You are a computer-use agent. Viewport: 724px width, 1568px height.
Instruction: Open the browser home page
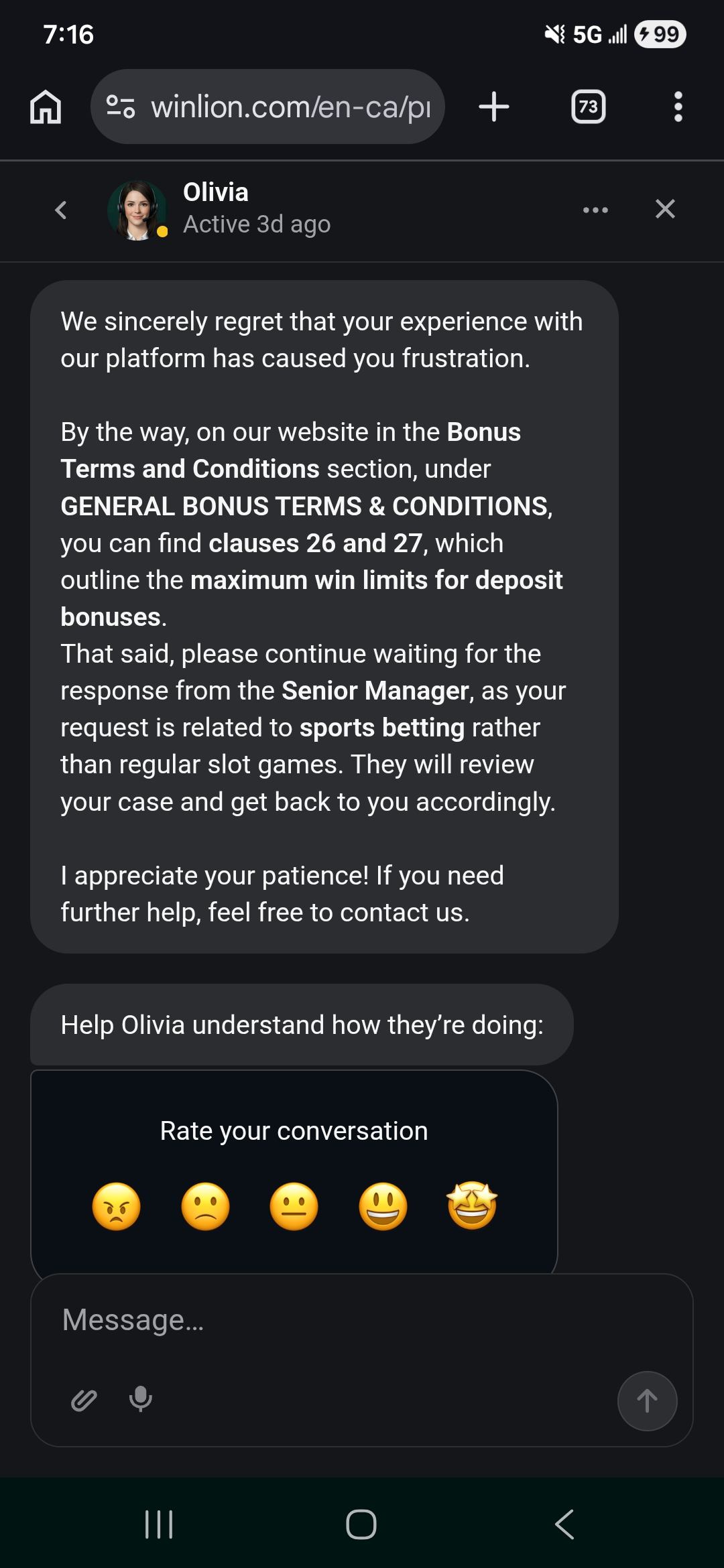46,107
